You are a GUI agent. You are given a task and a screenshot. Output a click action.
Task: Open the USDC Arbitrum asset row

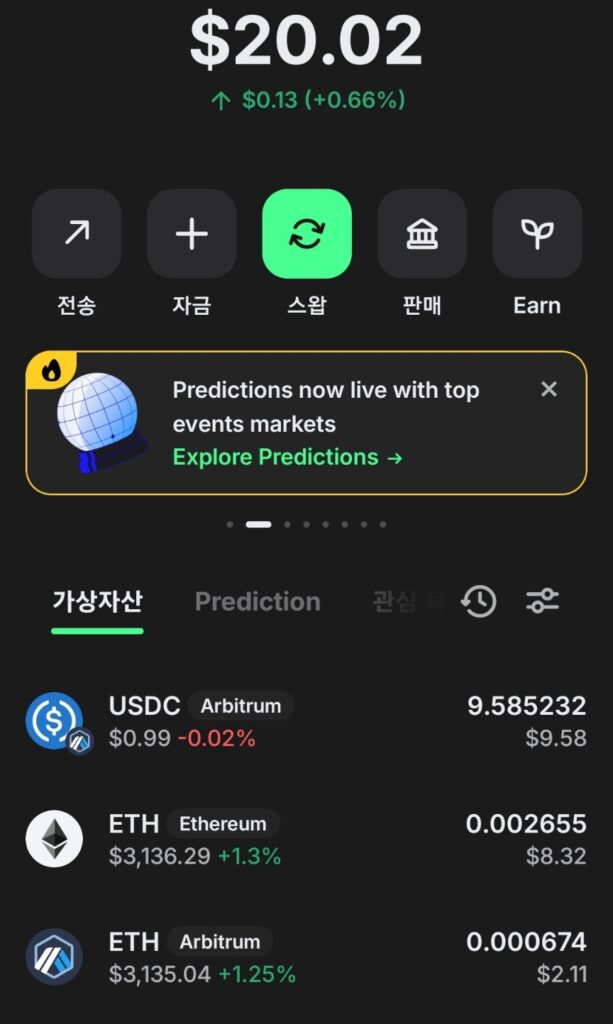[306, 721]
